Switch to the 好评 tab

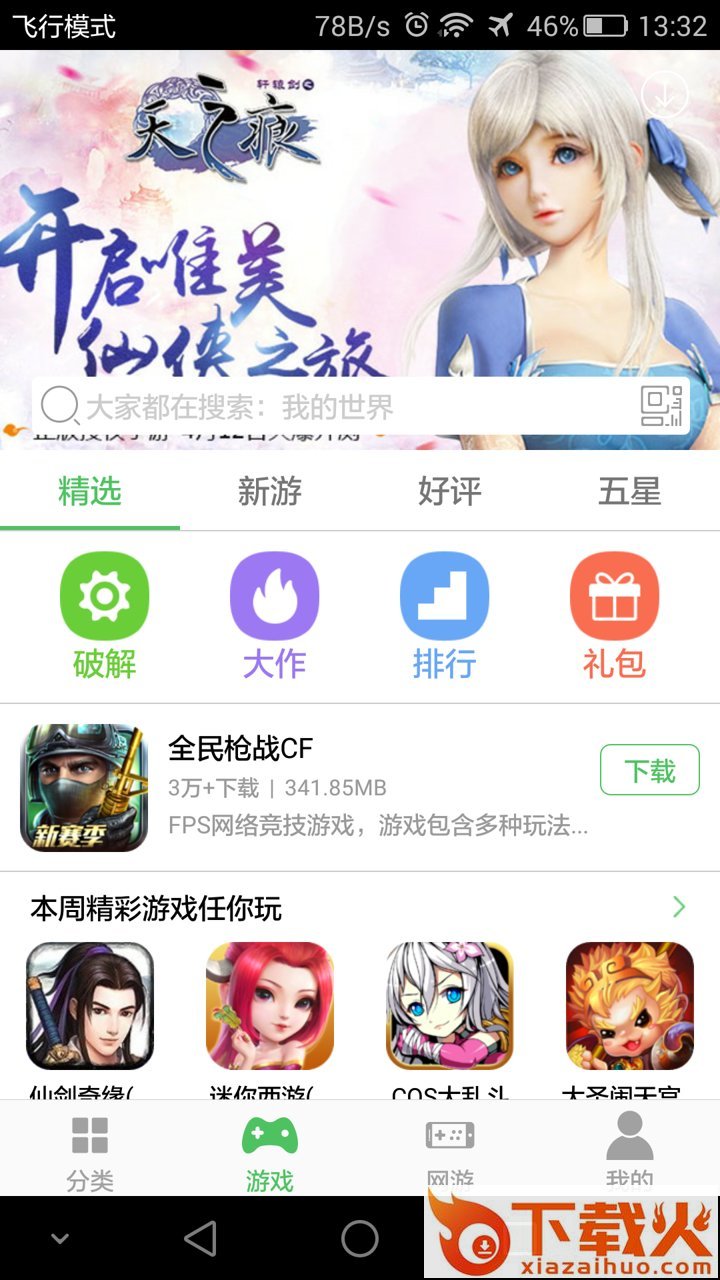pyautogui.click(x=450, y=491)
